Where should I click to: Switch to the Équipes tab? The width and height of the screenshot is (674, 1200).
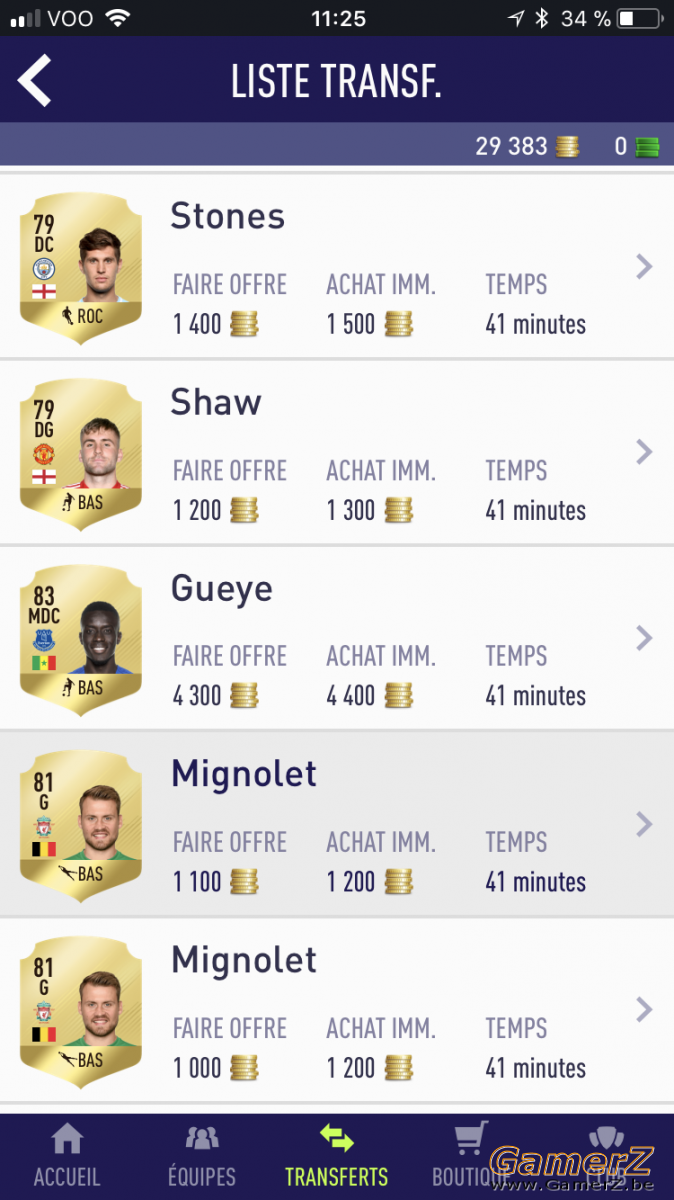(x=202, y=1156)
